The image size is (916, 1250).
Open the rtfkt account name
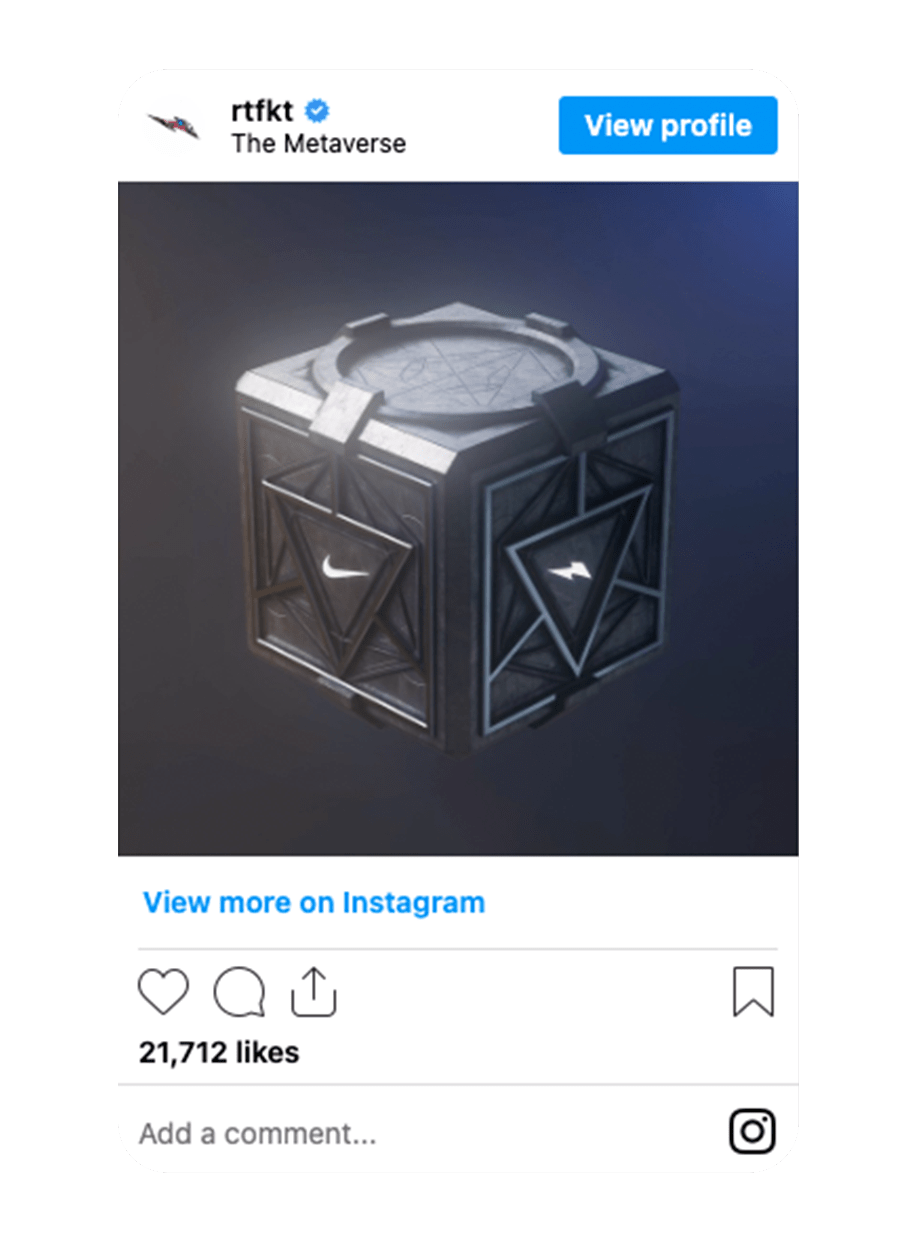pos(262,111)
